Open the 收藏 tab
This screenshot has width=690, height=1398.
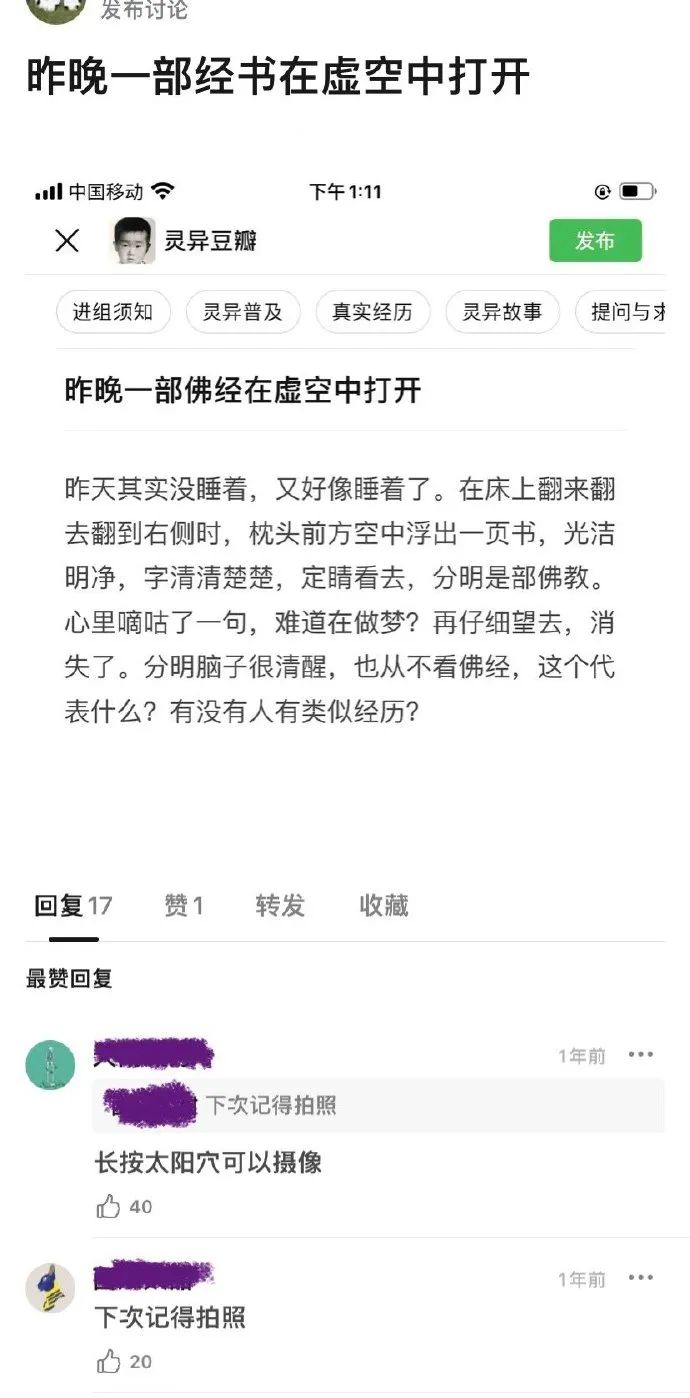point(384,906)
